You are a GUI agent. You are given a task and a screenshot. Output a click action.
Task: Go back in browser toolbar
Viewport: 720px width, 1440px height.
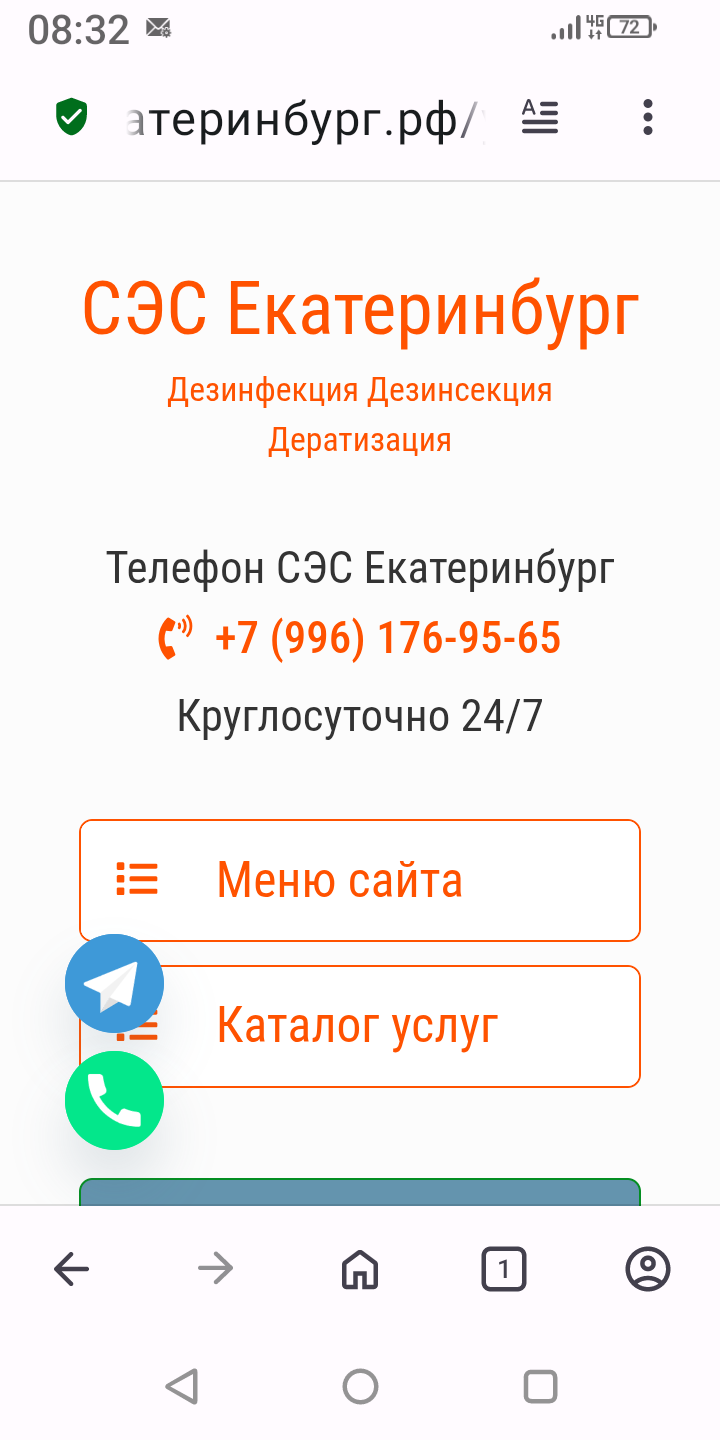(72, 1270)
